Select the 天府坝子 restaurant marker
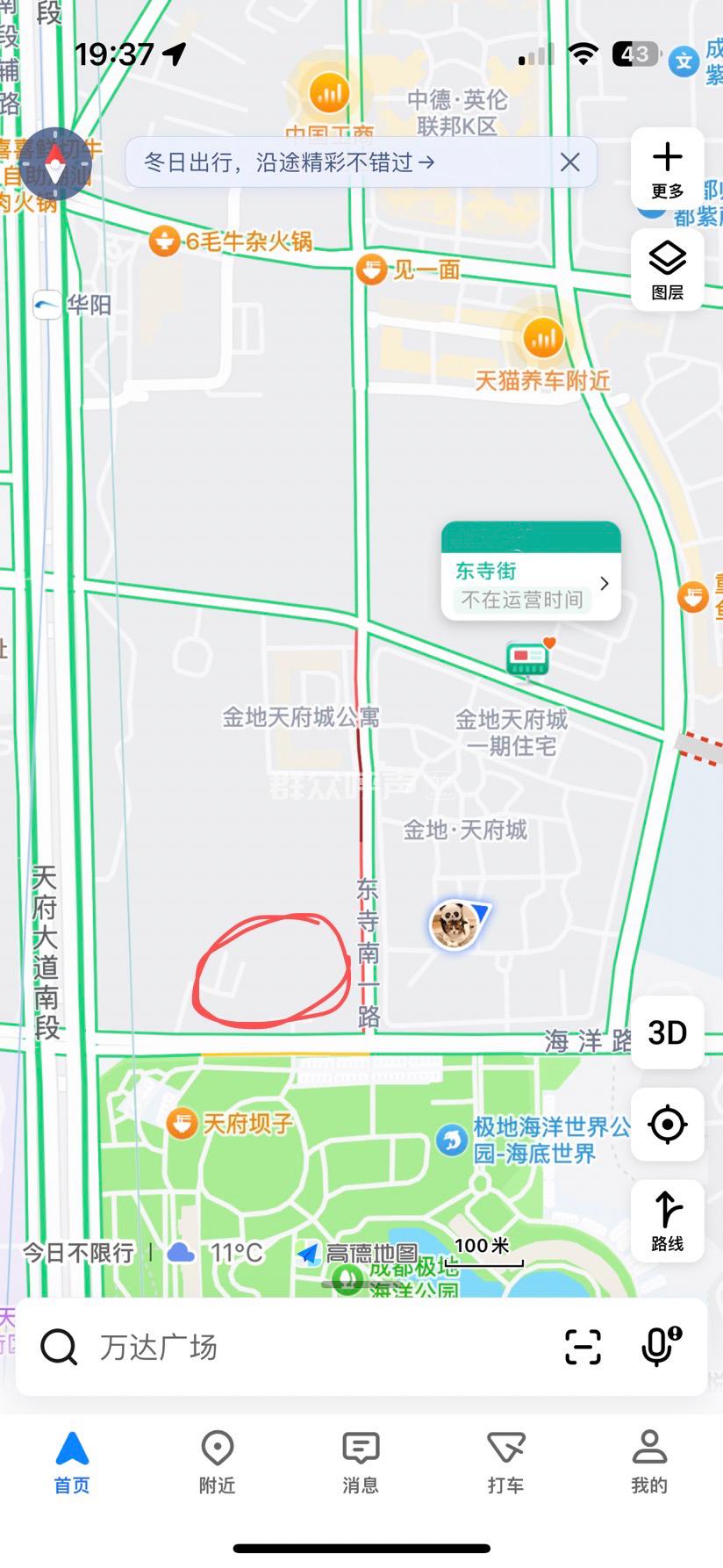Viewport: 723px width, 1568px height. (x=183, y=1124)
